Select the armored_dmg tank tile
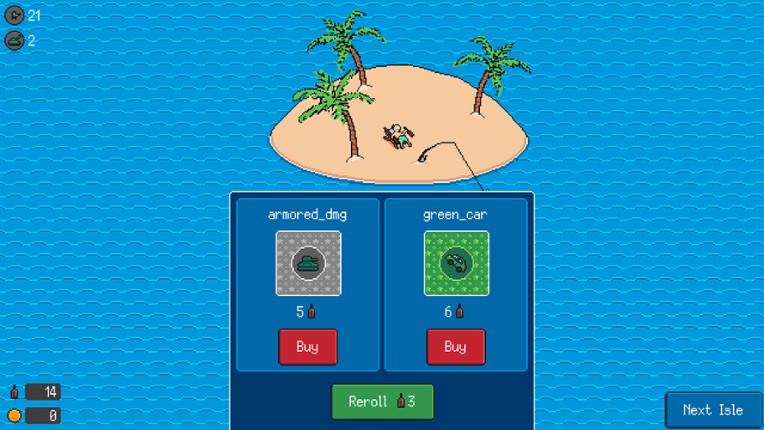The width and height of the screenshot is (764, 430). 308,263
